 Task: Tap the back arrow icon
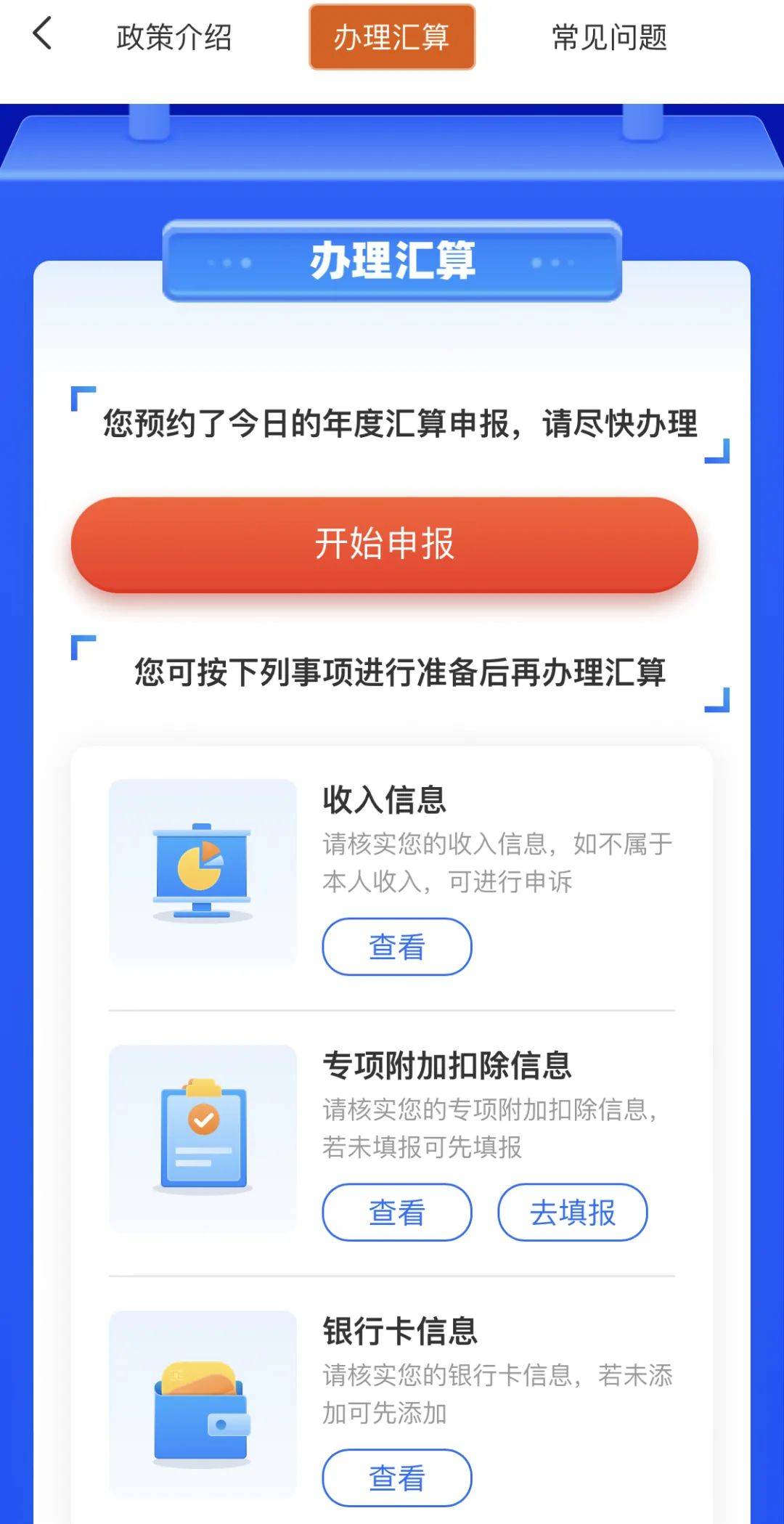tap(41, 36)
